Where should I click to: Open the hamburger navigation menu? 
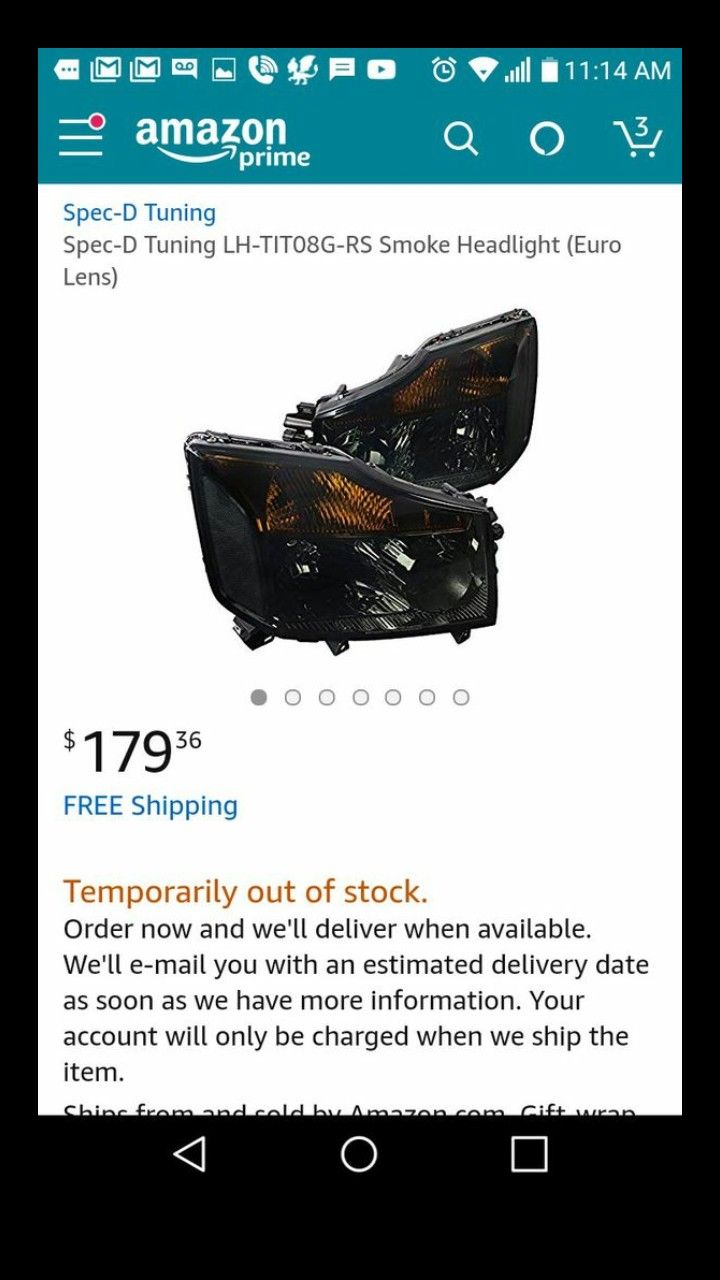tap(81, 137)
